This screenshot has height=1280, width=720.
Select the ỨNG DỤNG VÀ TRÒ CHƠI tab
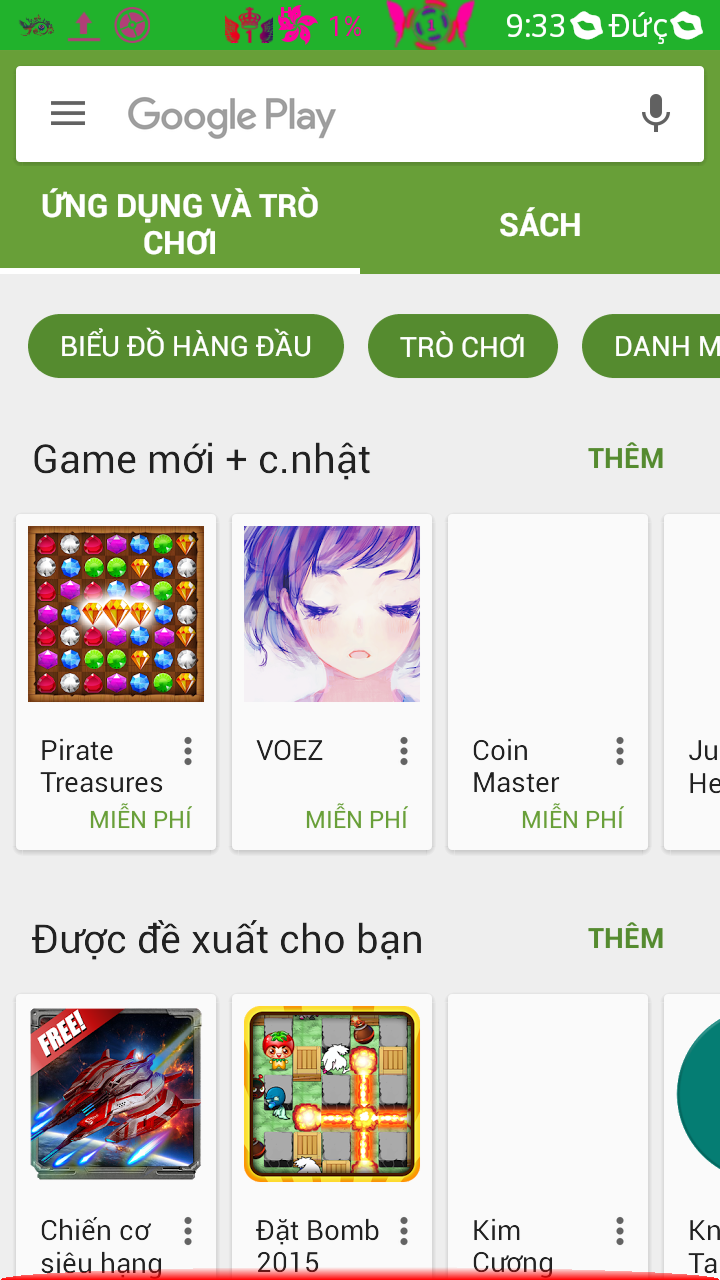180,224
